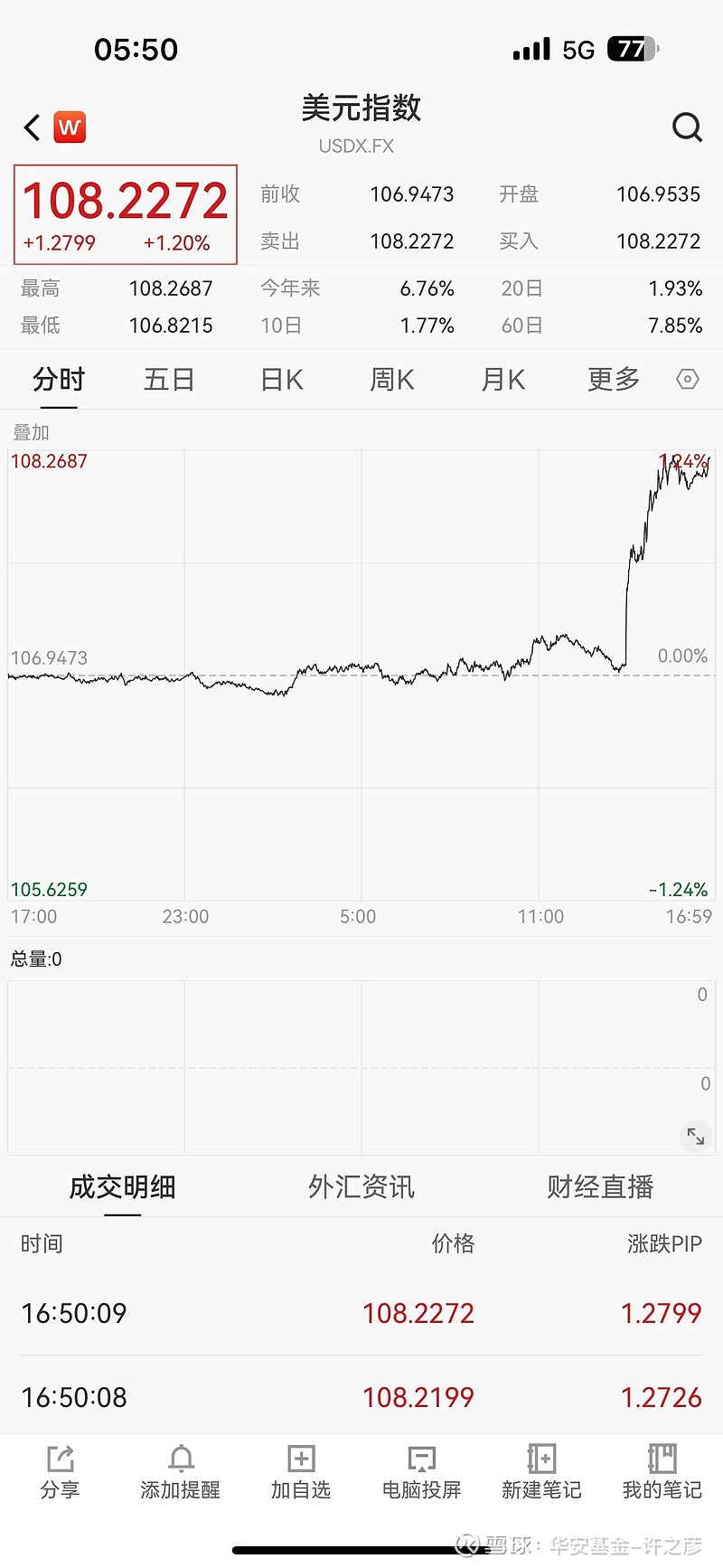Switch to the 外汇资讯 forex news tab
Image resolution: width=723 pixels, height=1568 pixels.
pyautogui.click(x=361, y=1187)
